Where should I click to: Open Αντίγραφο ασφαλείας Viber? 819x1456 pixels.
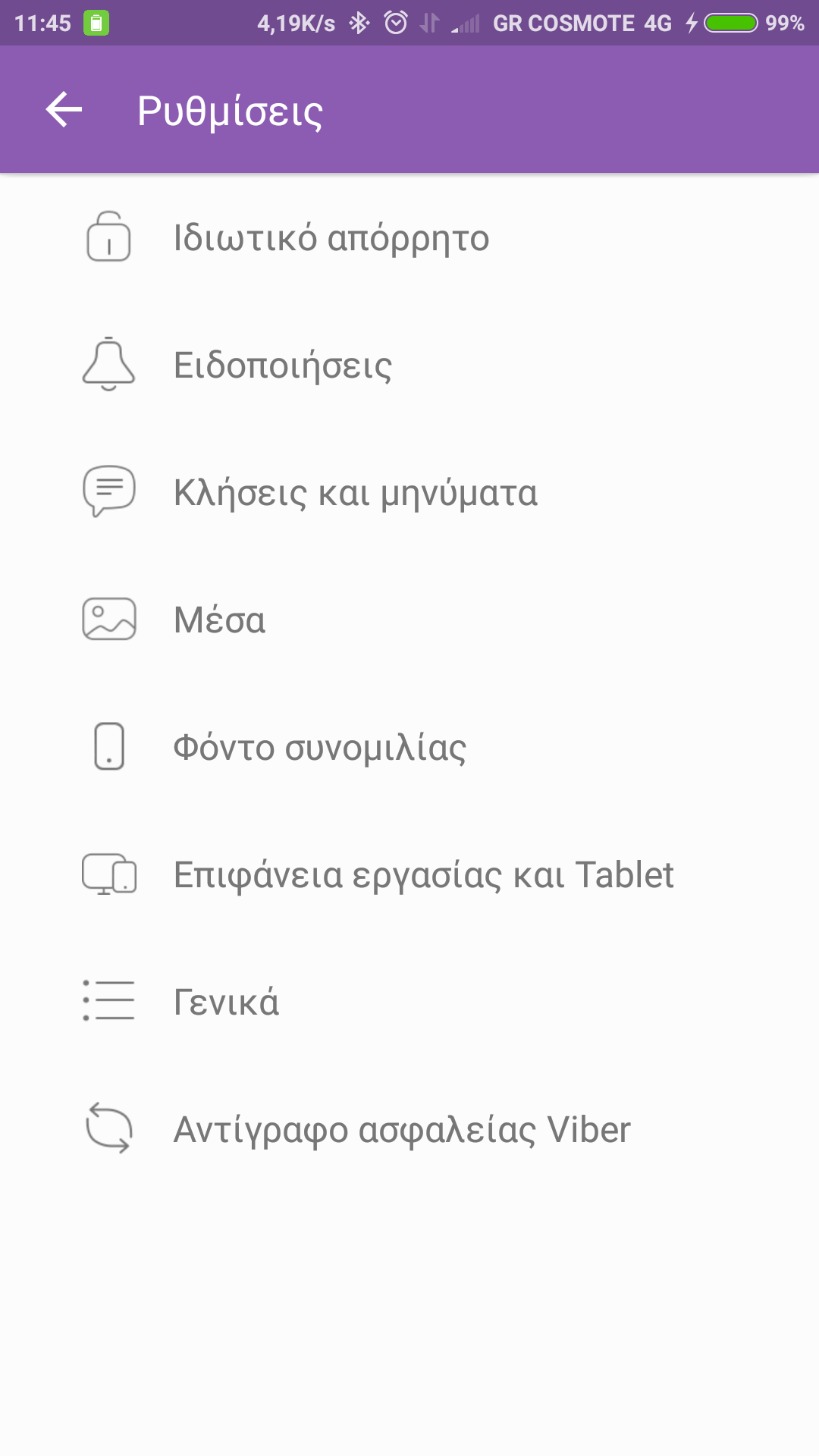pyautogui.click(x=401, y=1130)
